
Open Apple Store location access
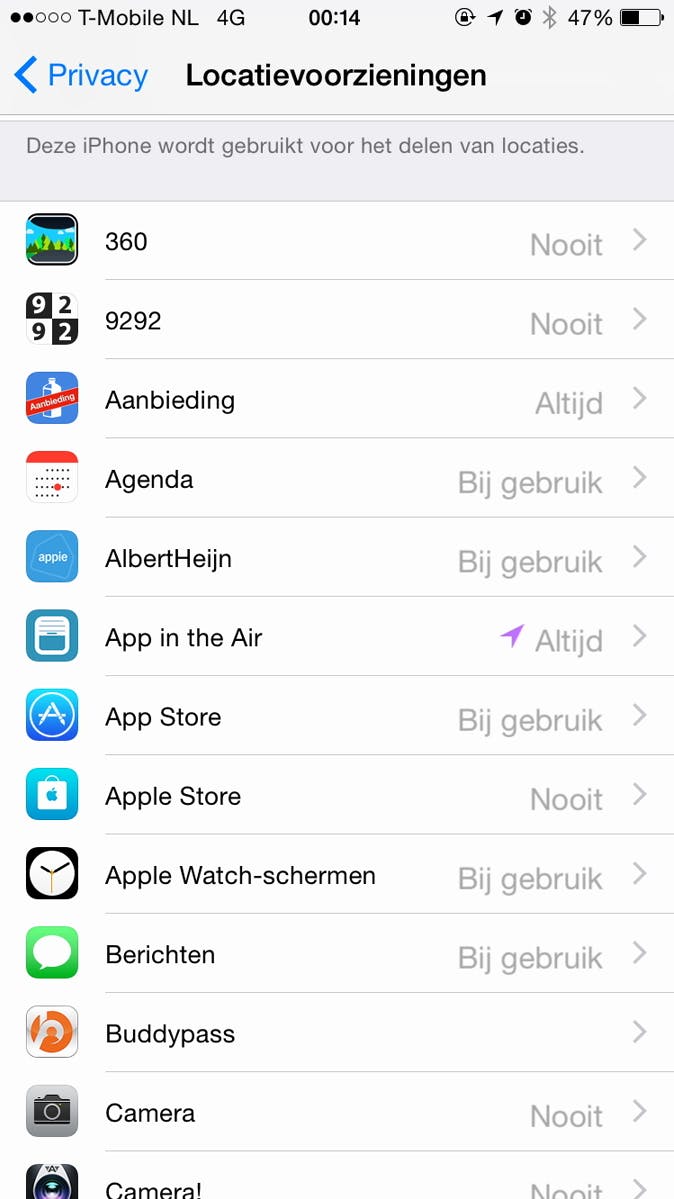click(x=337, y=796)
